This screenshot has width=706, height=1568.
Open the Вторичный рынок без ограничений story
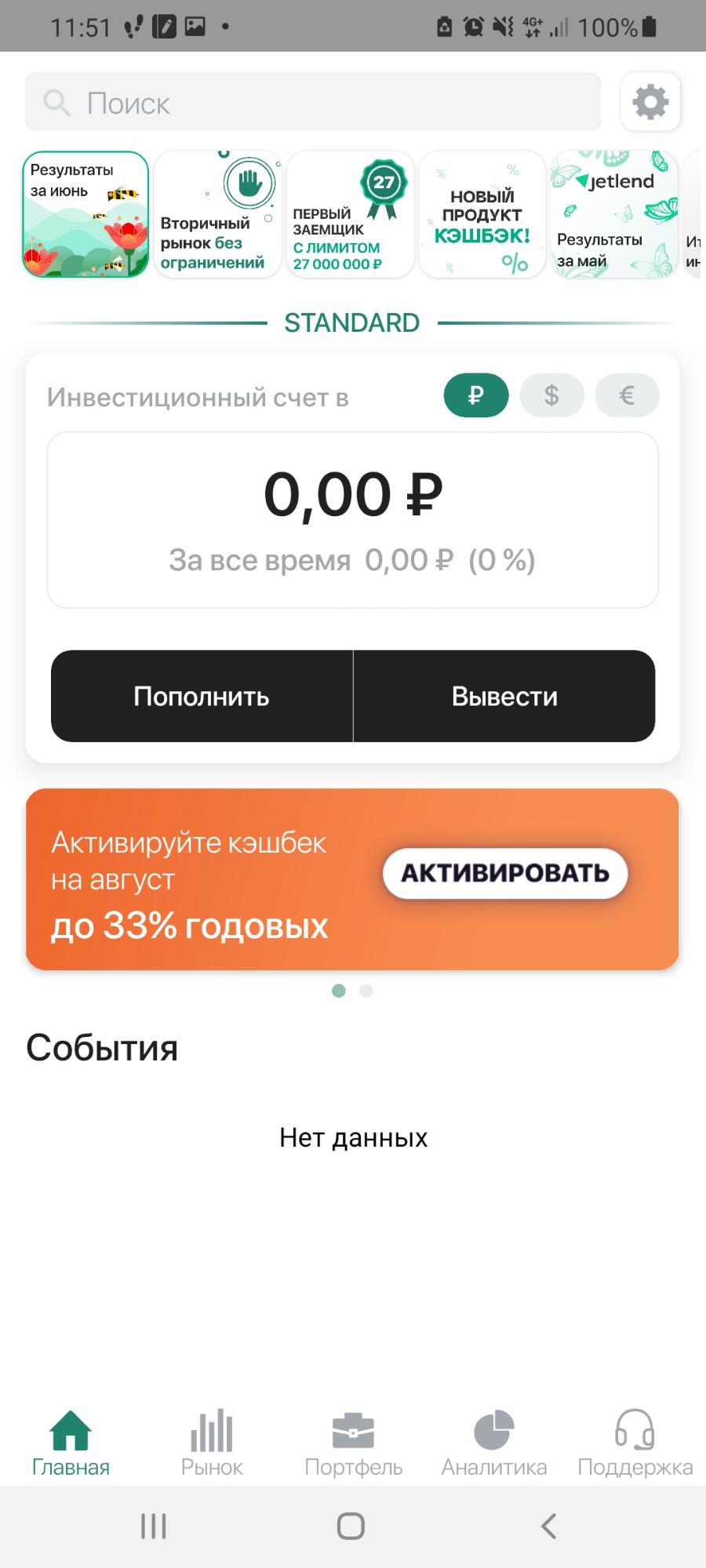217,214
